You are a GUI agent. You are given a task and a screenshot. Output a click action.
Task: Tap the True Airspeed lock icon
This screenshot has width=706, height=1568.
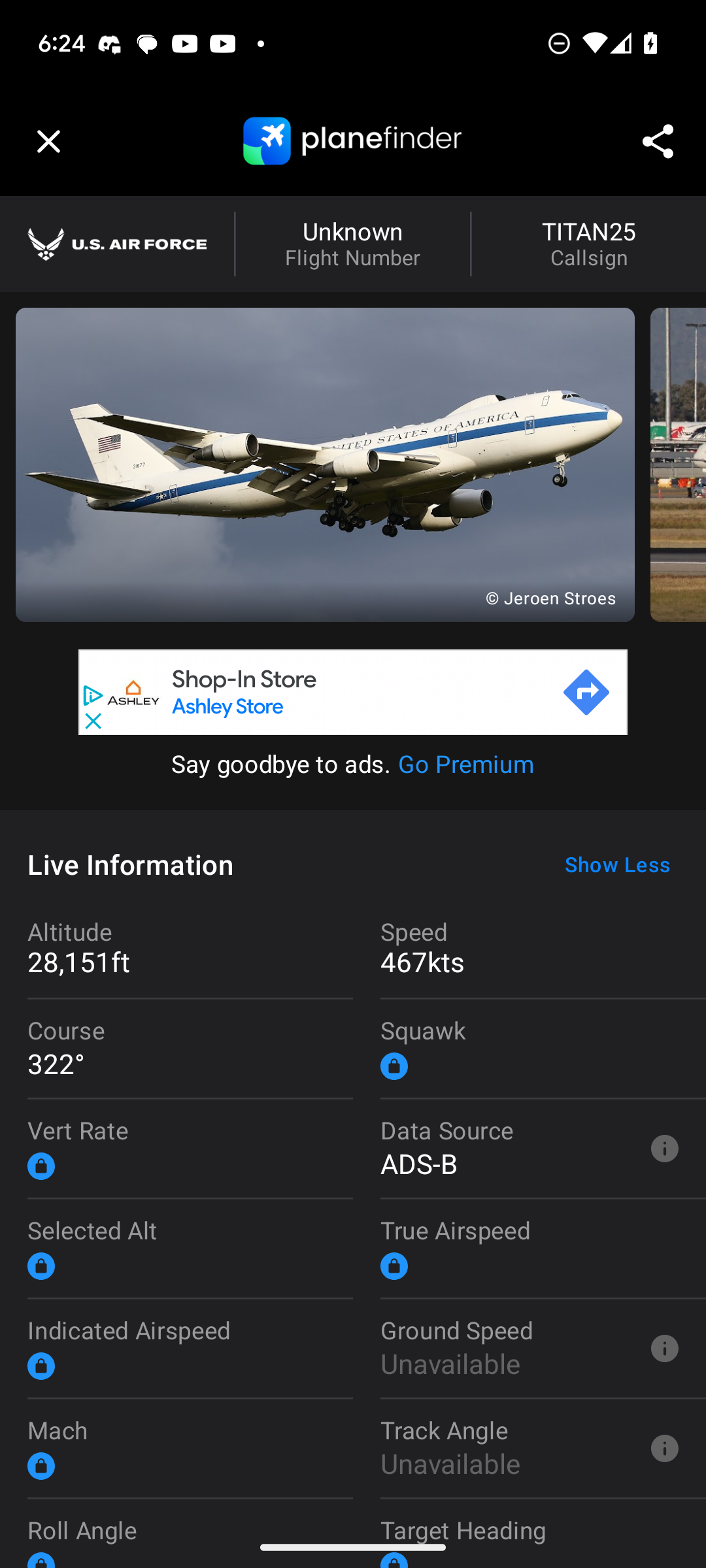pyautogui.click(x=394, y=1266)
